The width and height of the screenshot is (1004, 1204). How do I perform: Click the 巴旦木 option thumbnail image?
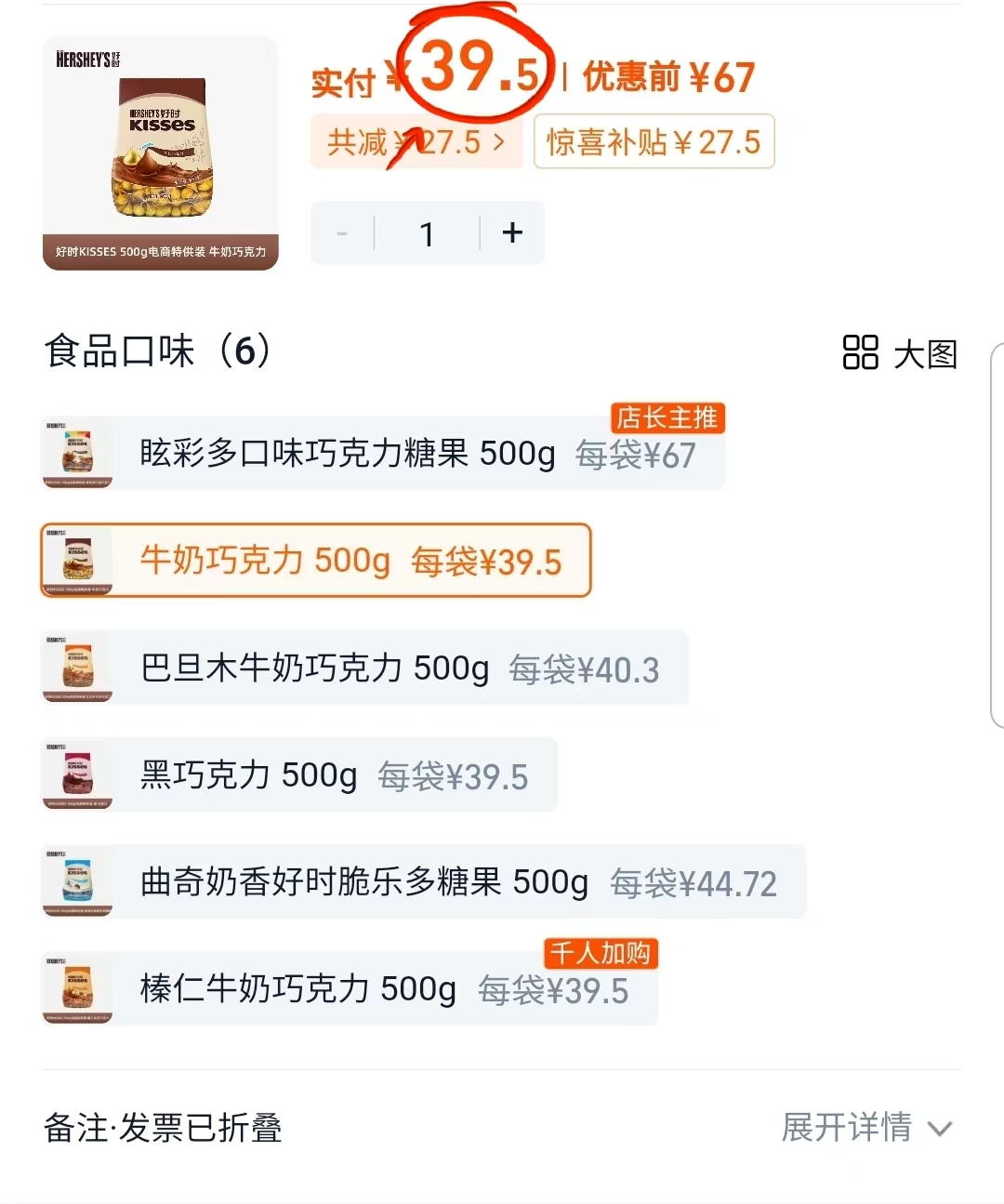tap(77, 667)
